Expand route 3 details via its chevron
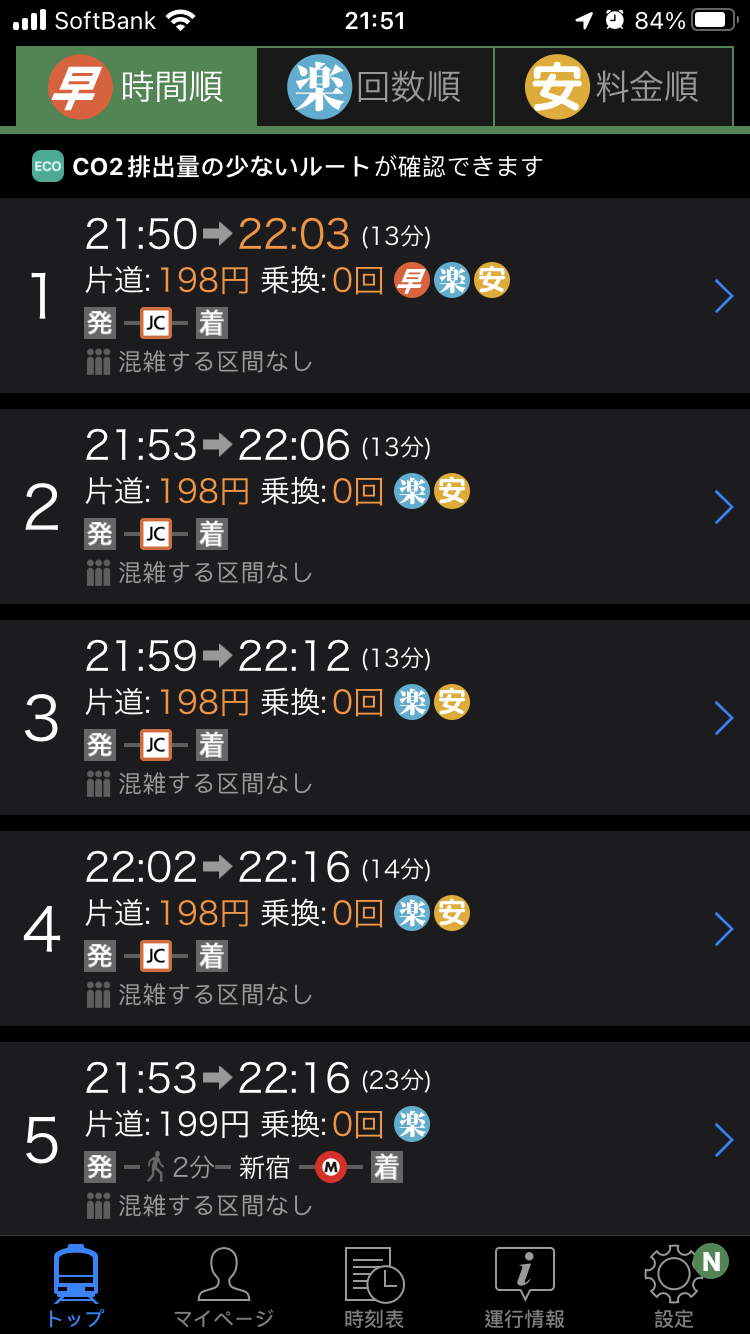The image size is (750, 1334). tap(723, 717)
